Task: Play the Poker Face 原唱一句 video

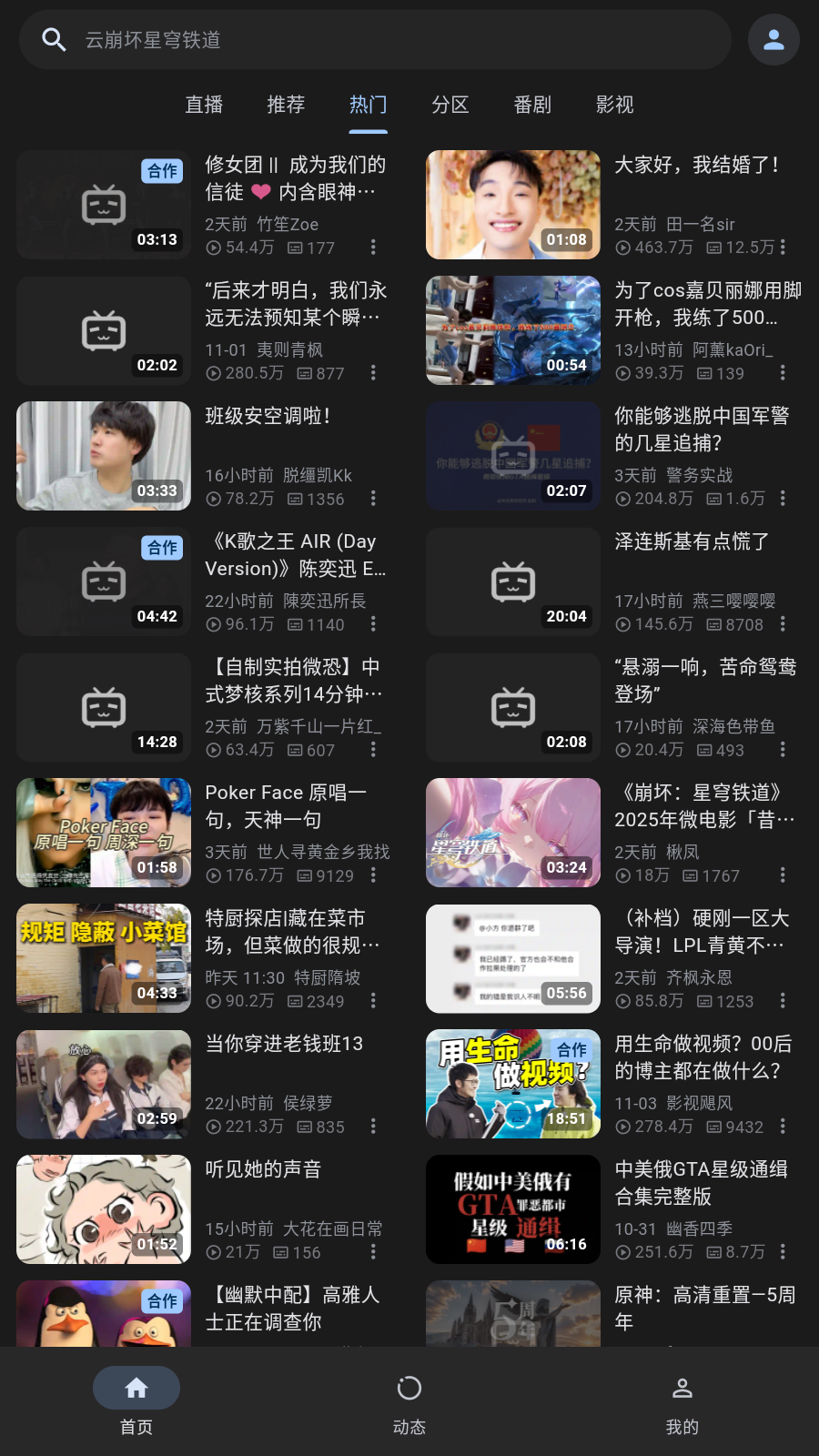Action: pyautogui.click(x=104, y=833)
